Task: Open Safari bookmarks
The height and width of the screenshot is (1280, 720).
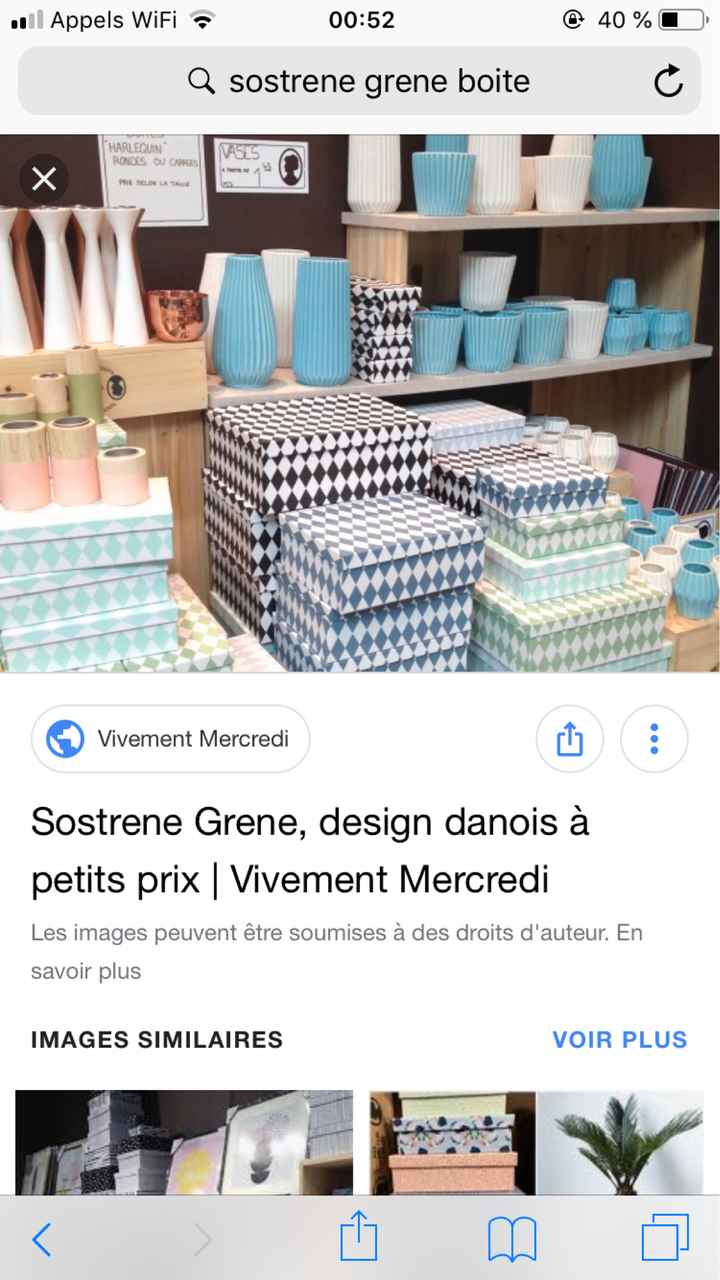Action: (x=512, y=1240)
